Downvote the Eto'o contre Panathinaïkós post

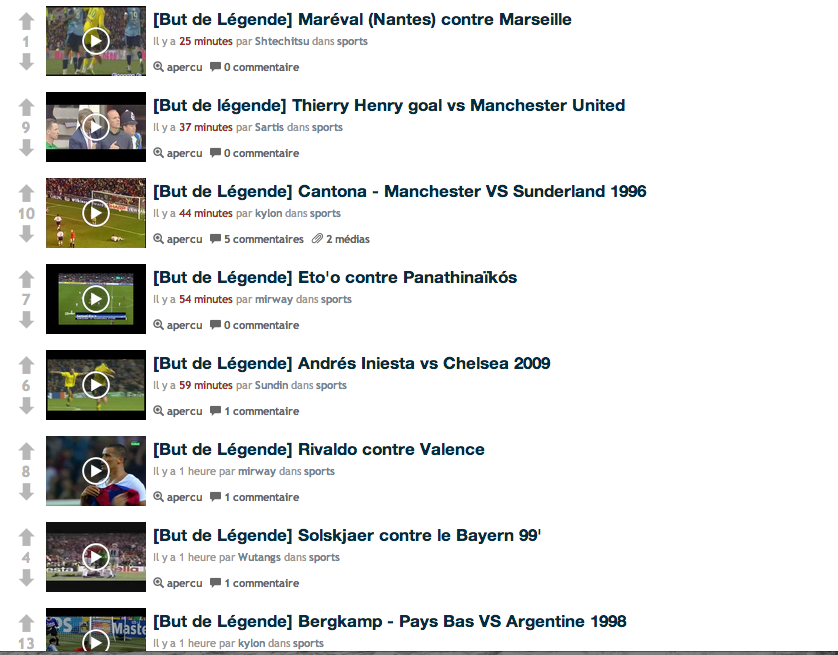(26, 319)
